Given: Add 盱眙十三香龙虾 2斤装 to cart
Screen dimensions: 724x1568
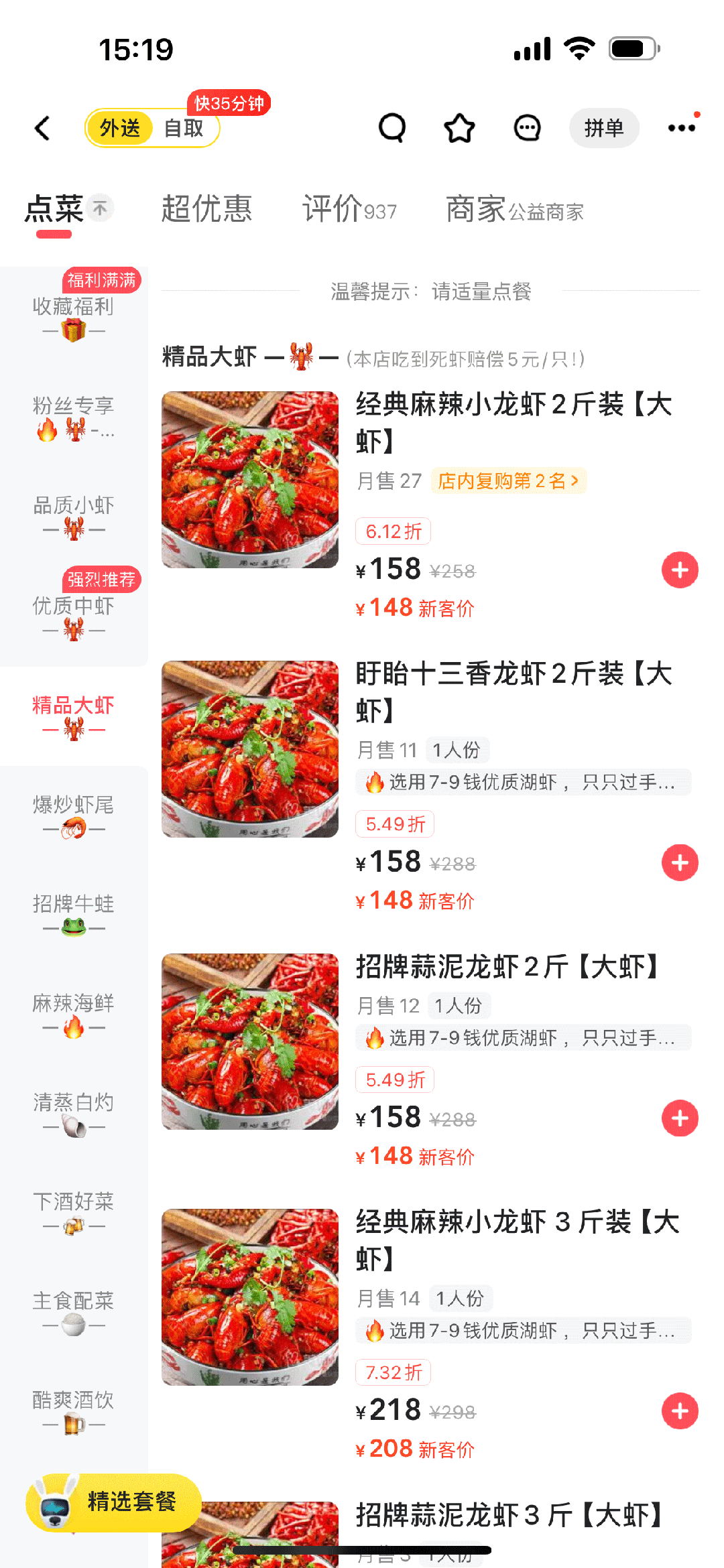Looking at the screenshot, I should (x=680, y=863).
